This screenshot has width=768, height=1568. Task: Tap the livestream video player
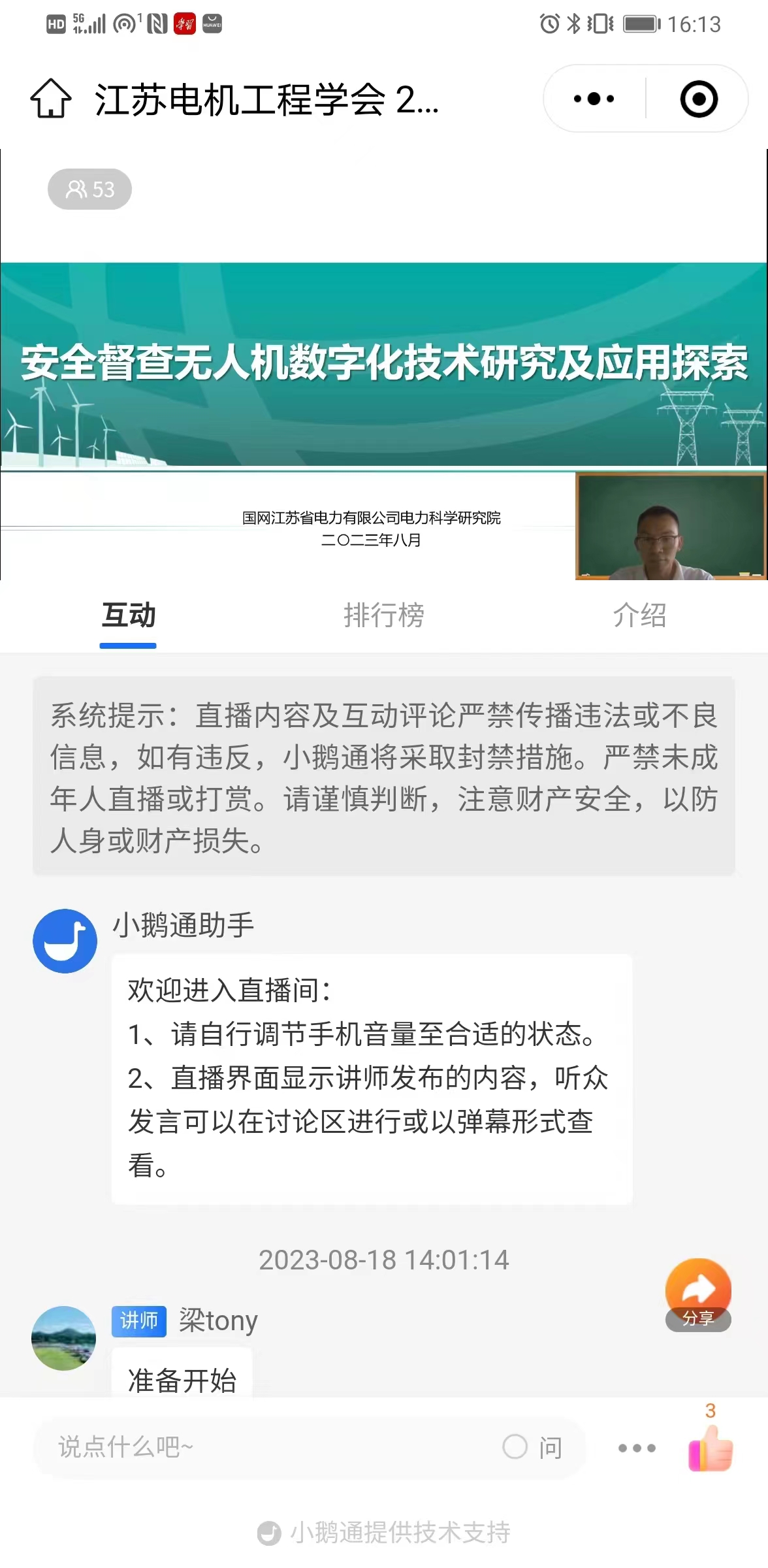pos(384,392)
